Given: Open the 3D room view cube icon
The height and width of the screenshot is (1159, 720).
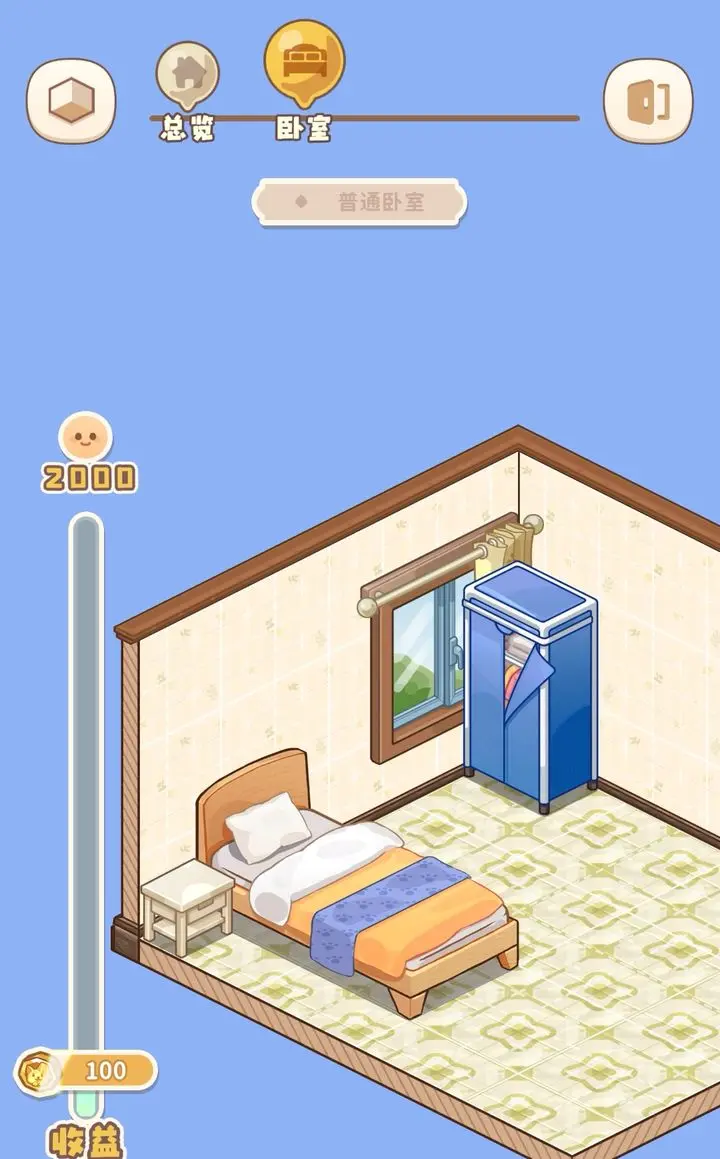Looking at the screenshot, I should point(70,101).
